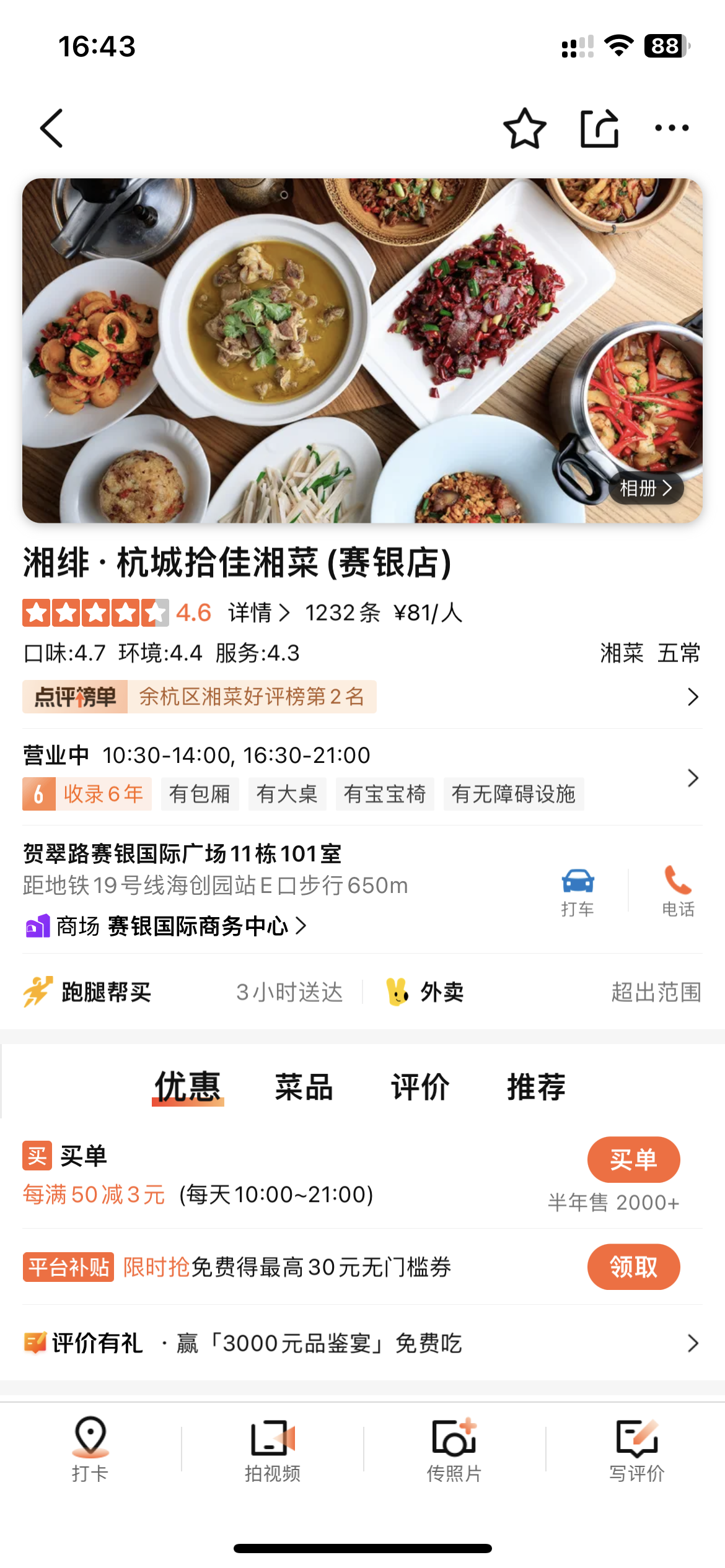Share this restaurant page
The width and height of the screenshot is (725, 1568).
599,128
